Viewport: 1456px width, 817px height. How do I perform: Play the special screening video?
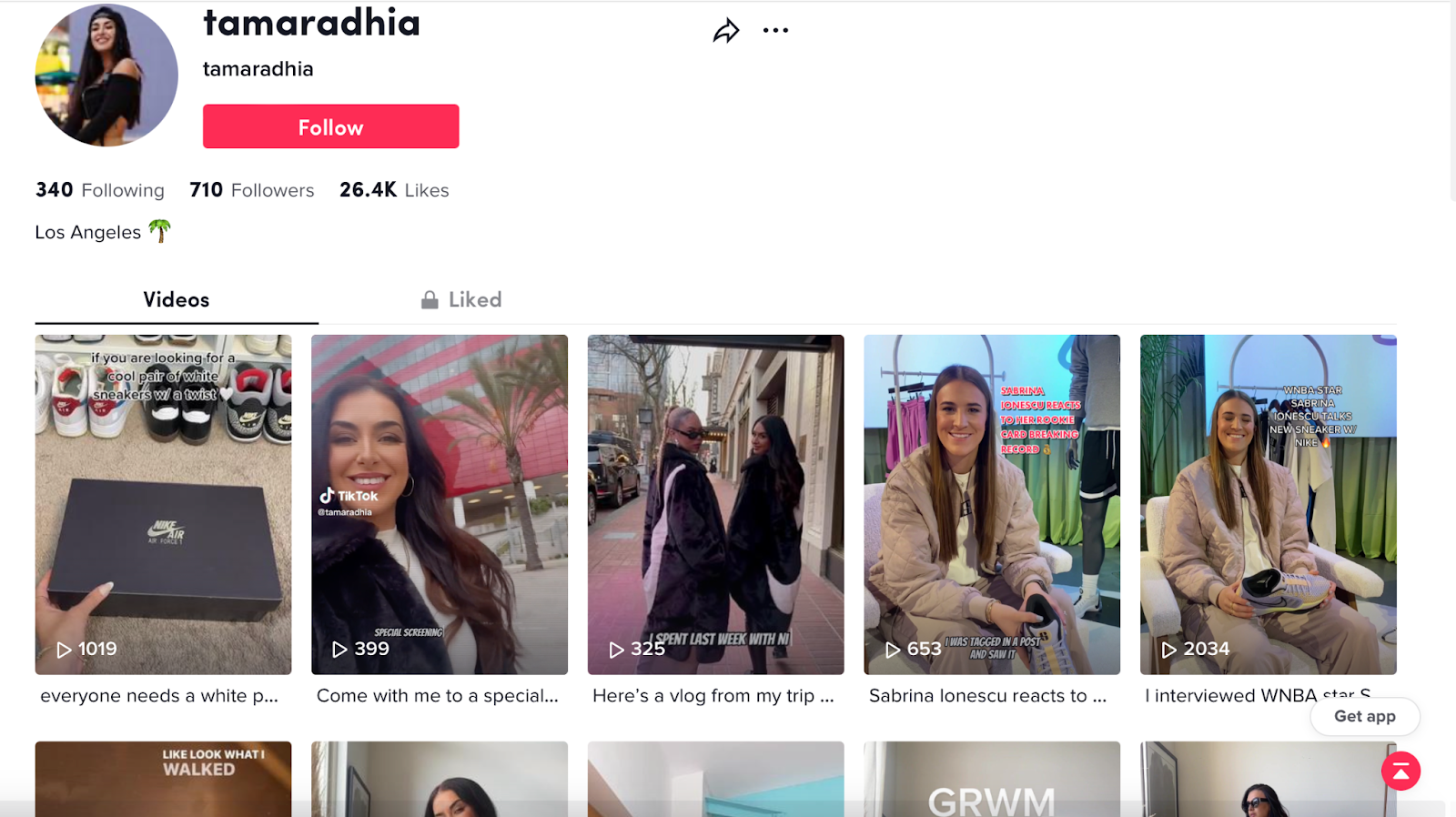[x=440, y=505]
